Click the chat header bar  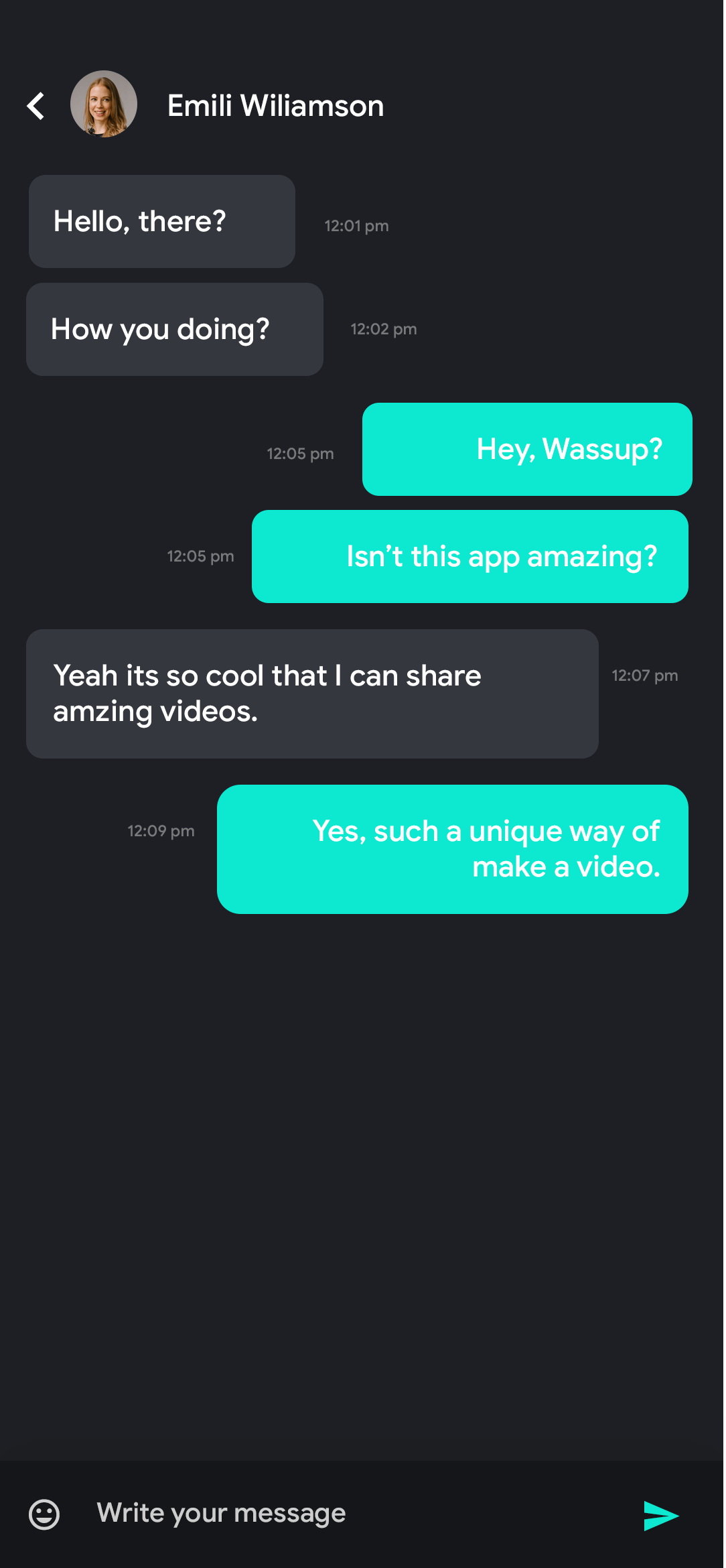tap(362, 105)
